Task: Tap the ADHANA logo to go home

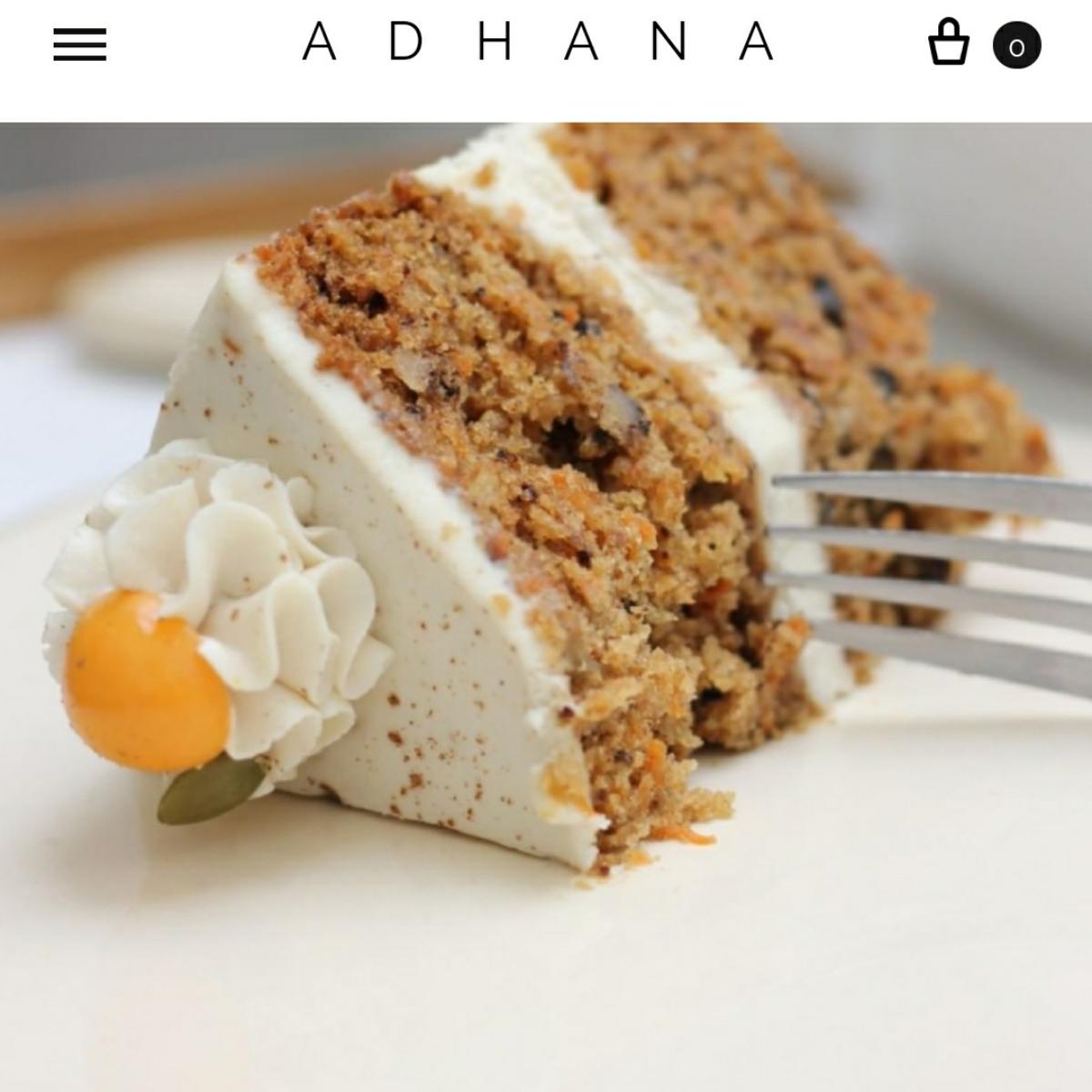Action: (538, 43)
